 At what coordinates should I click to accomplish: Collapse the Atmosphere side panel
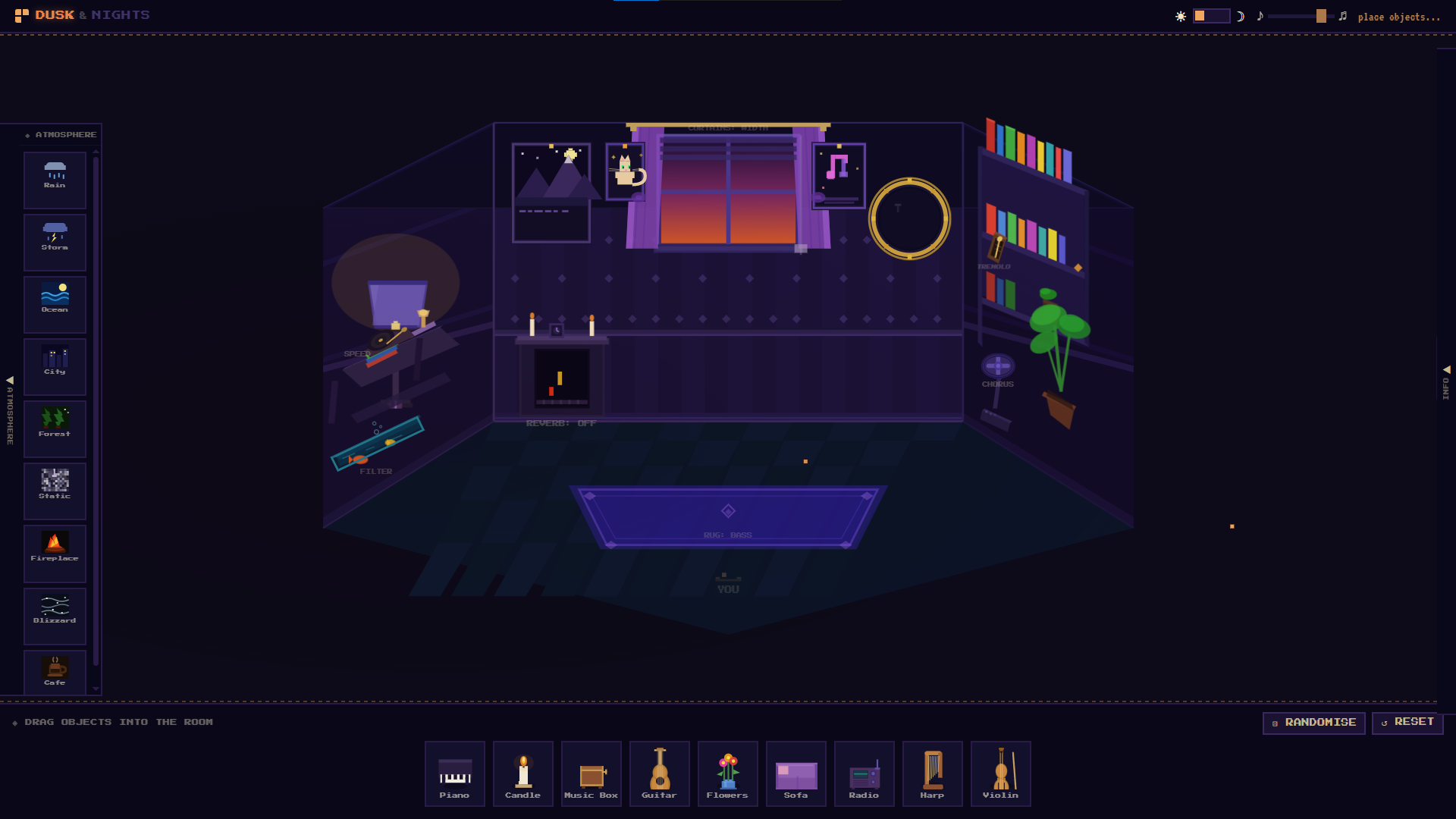coord(10,409)
